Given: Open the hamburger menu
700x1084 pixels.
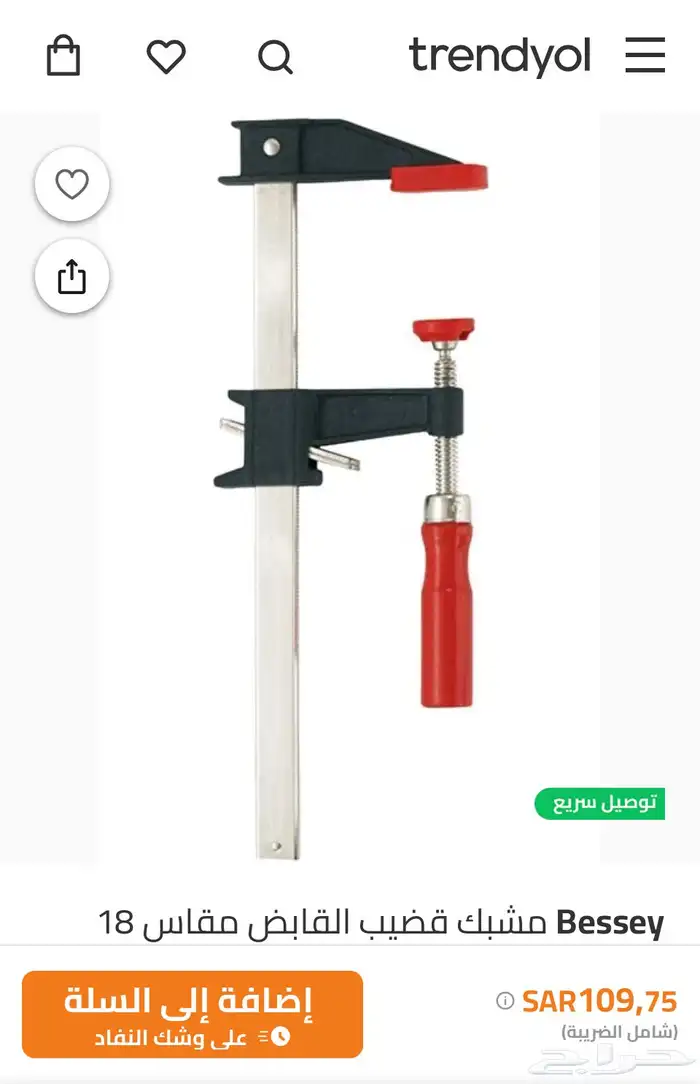Looking at the screenshot, I should (x=645, y=55).
